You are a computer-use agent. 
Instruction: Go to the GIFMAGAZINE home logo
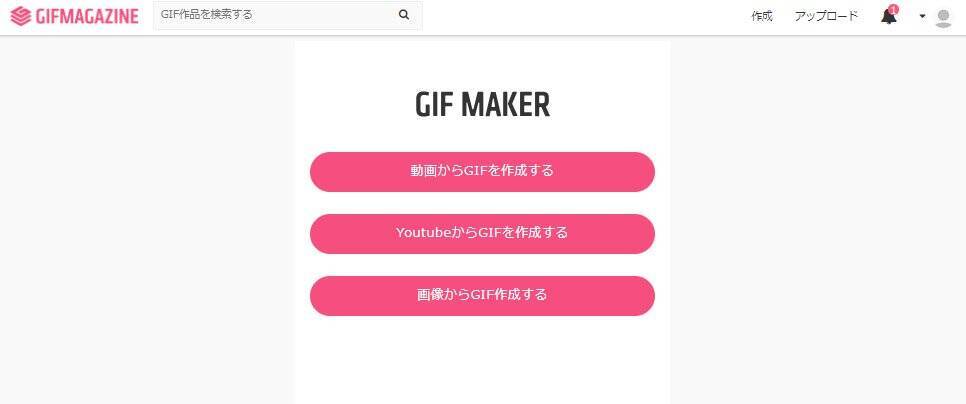point(74,16)
